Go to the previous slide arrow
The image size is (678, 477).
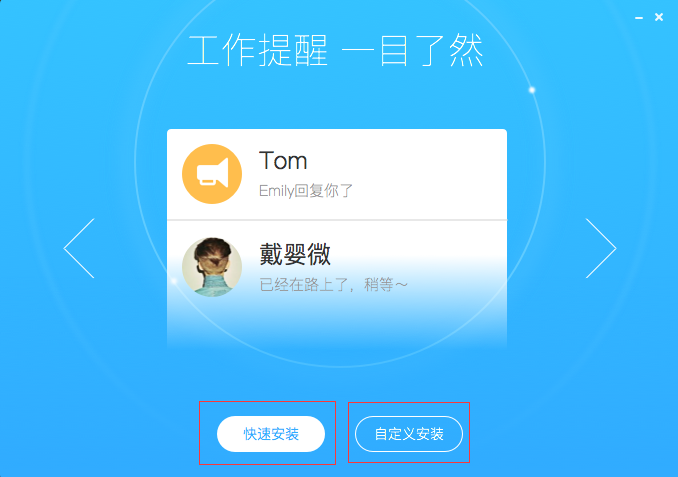(79, 248)
